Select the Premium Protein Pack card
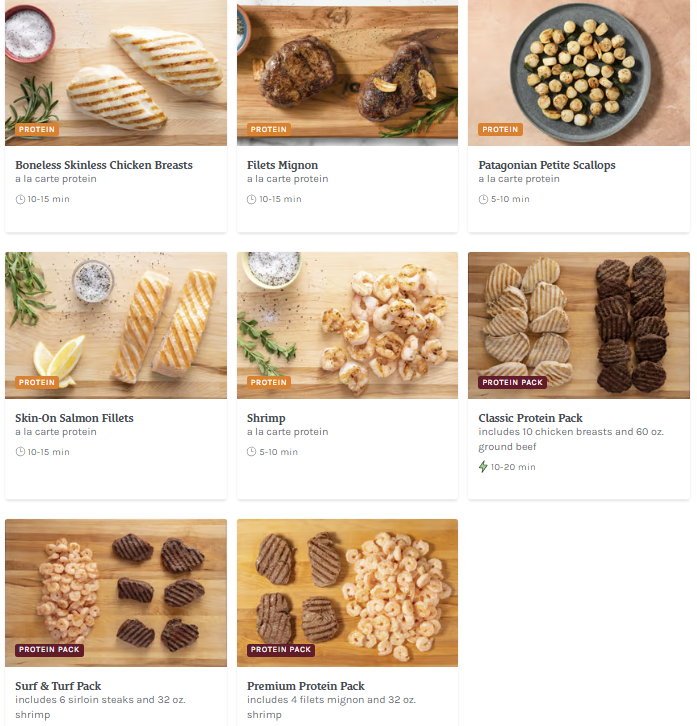 point(347,620)
